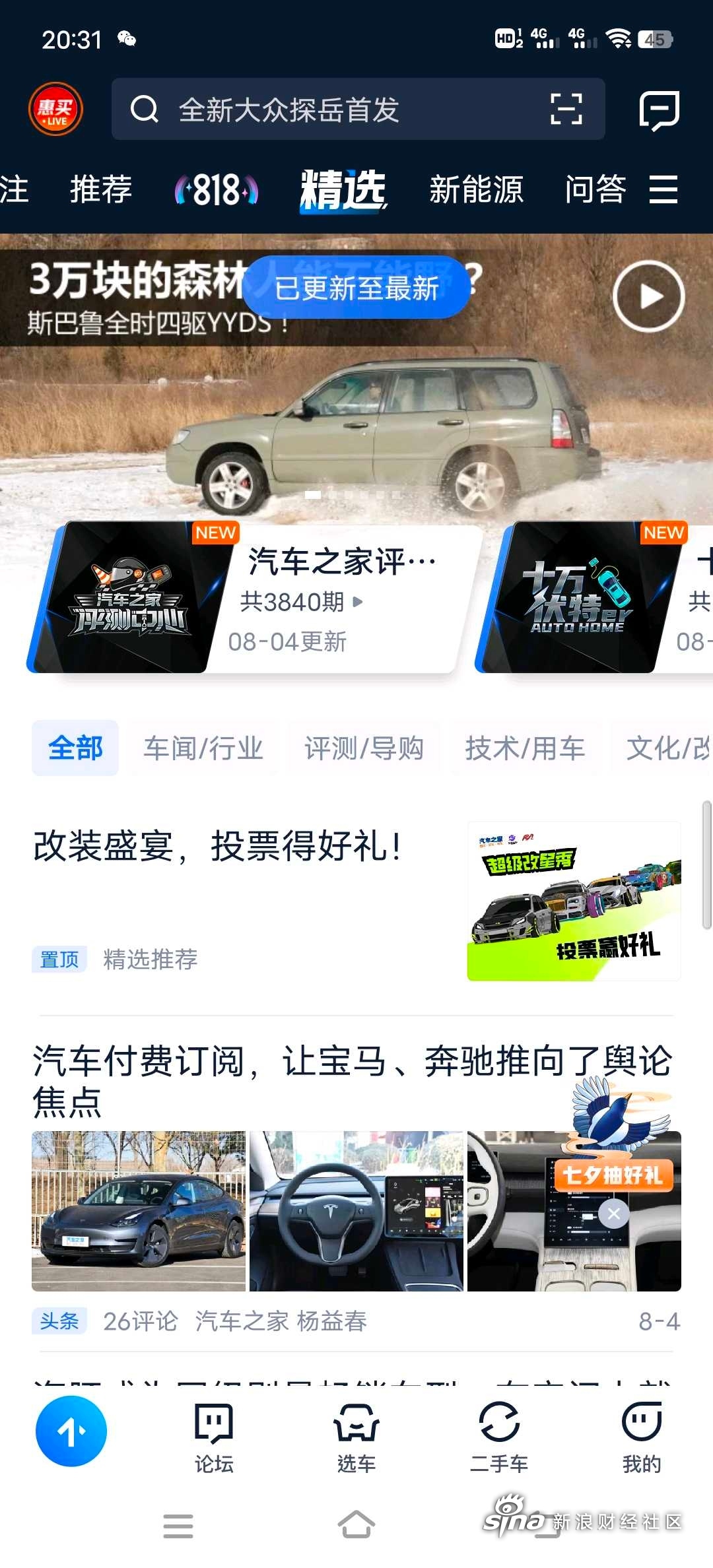The width and height of the screenshot is (713, 1568).
Task: Tap the blue back-to-top button
Action: (71, 1431)
